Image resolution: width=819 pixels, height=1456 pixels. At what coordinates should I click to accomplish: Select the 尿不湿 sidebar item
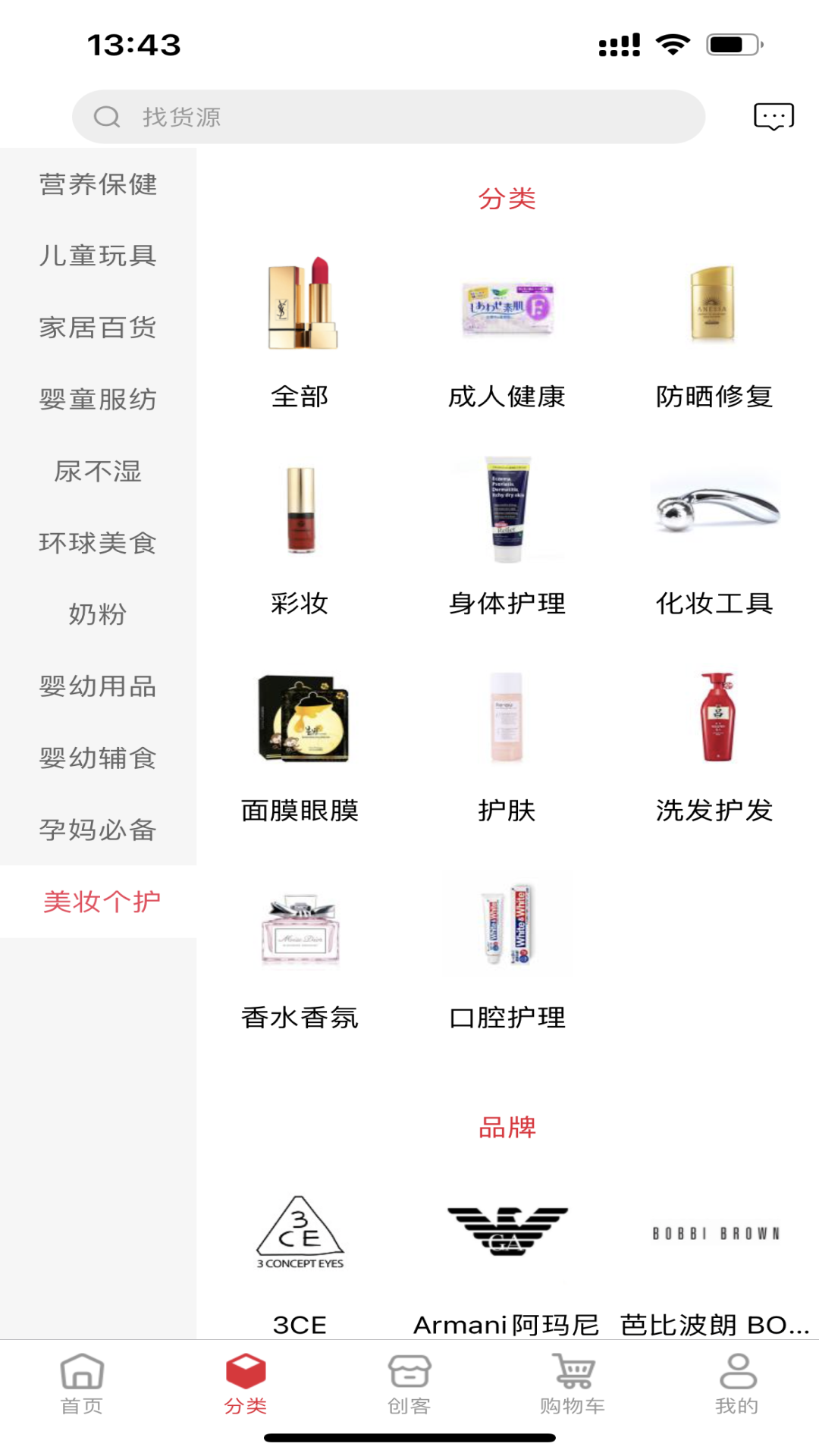click(99, 472)
